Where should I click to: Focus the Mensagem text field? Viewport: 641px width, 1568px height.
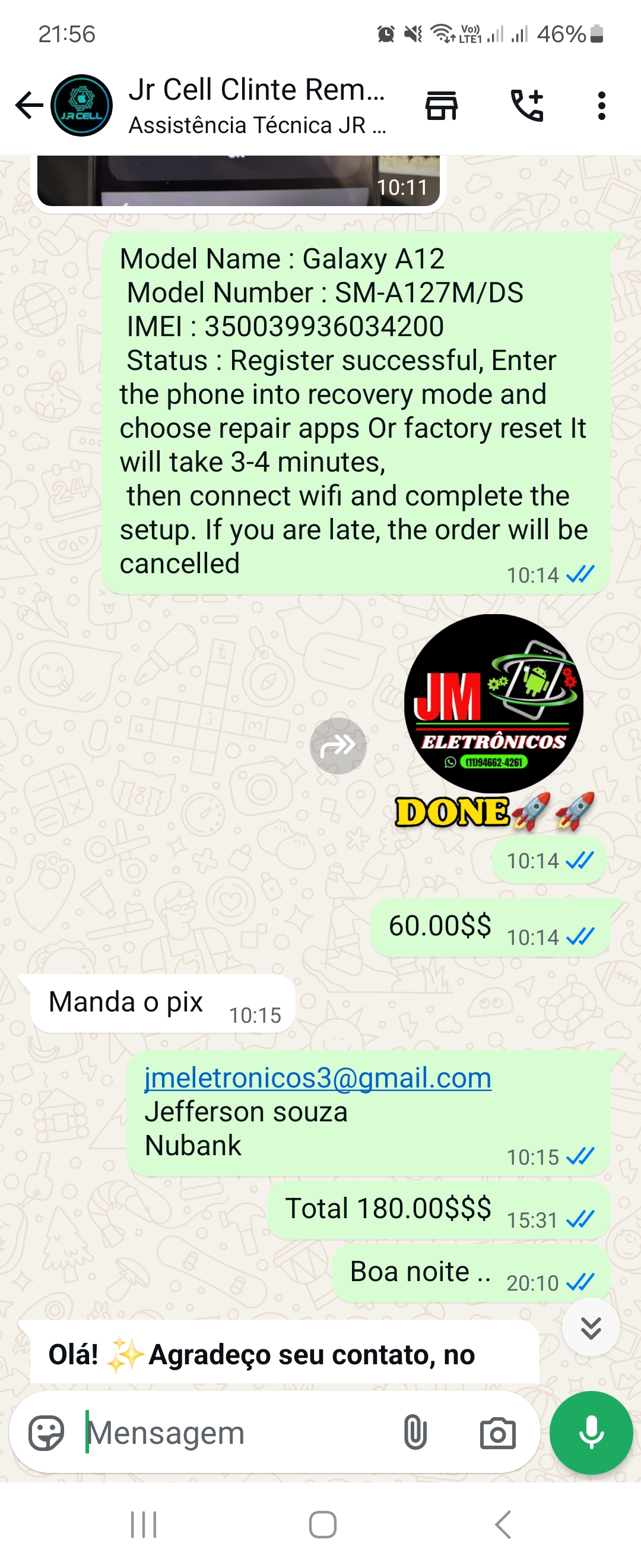pyautogui.click(x=237, y=1432)
